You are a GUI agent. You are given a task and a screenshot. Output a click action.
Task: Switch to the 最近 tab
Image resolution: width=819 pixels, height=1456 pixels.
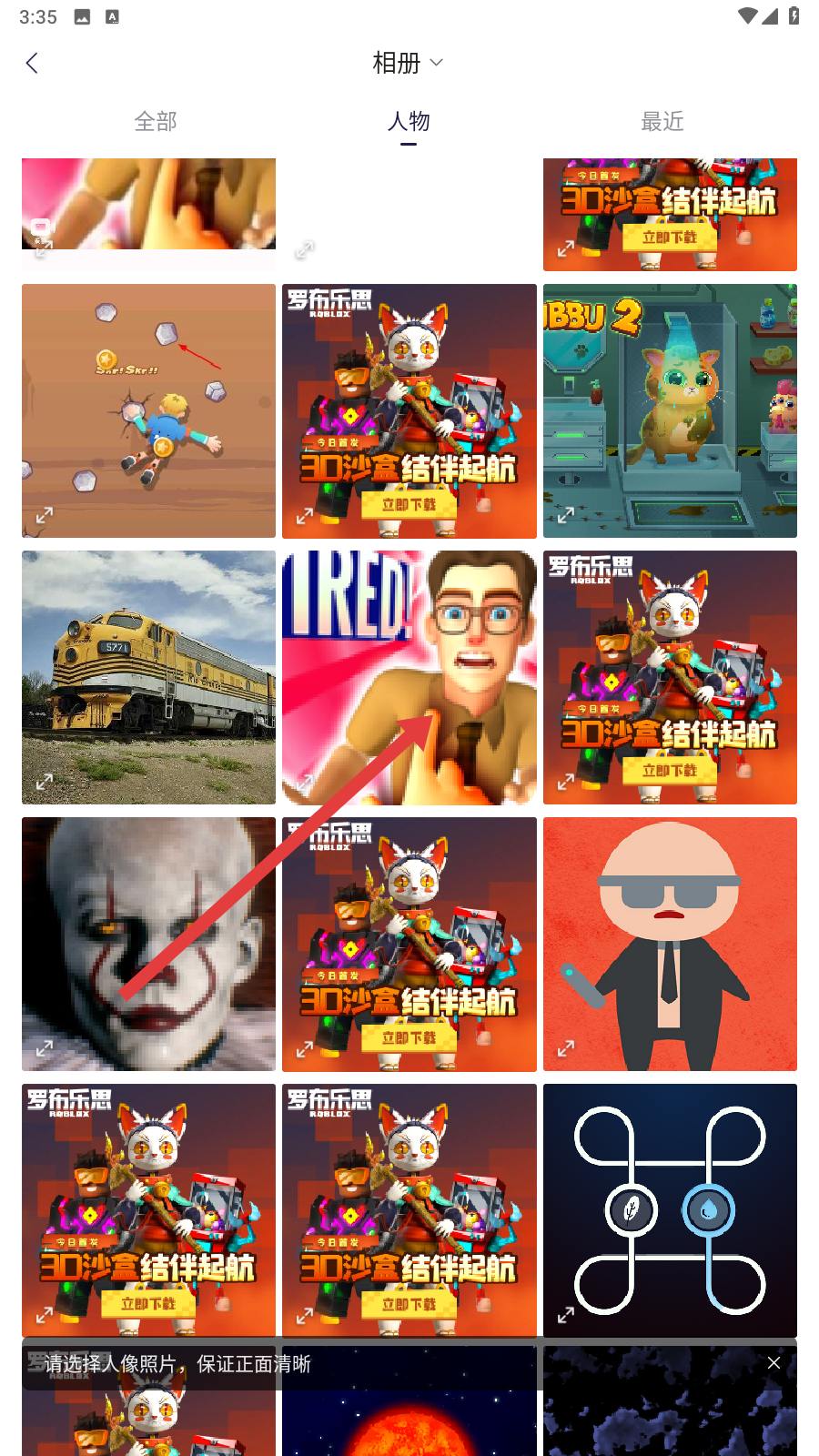tap(662, 121)
